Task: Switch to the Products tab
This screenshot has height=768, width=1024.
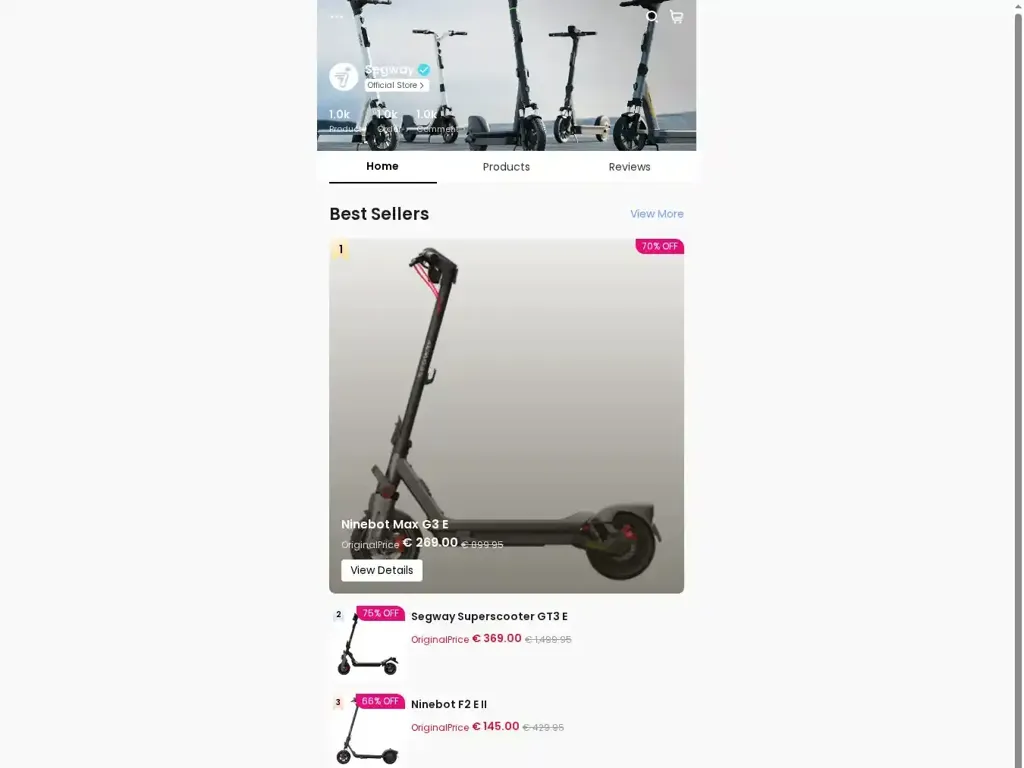Action: click(506, 167)
